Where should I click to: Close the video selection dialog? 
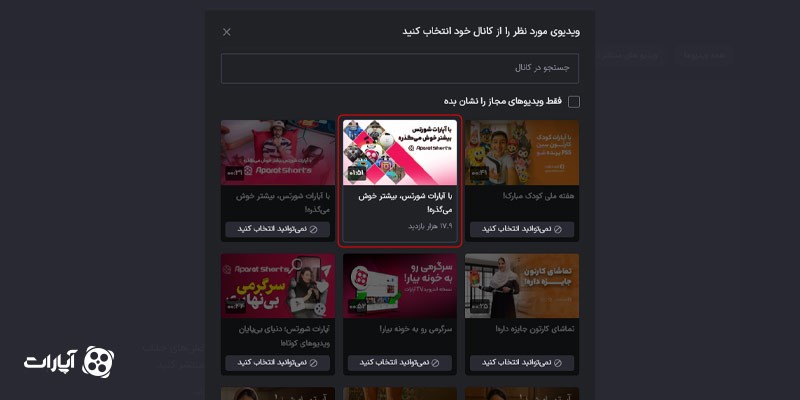tap(227, 32)
